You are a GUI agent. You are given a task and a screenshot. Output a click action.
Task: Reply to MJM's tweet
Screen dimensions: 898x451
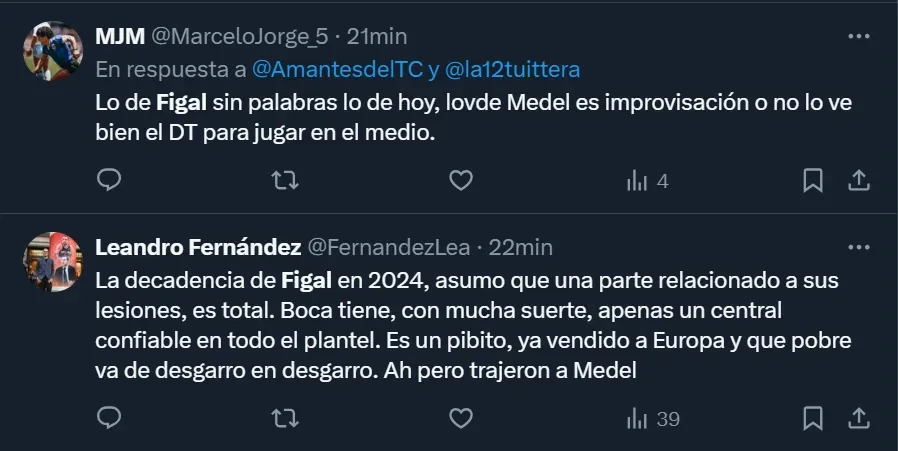pos(110,180)
